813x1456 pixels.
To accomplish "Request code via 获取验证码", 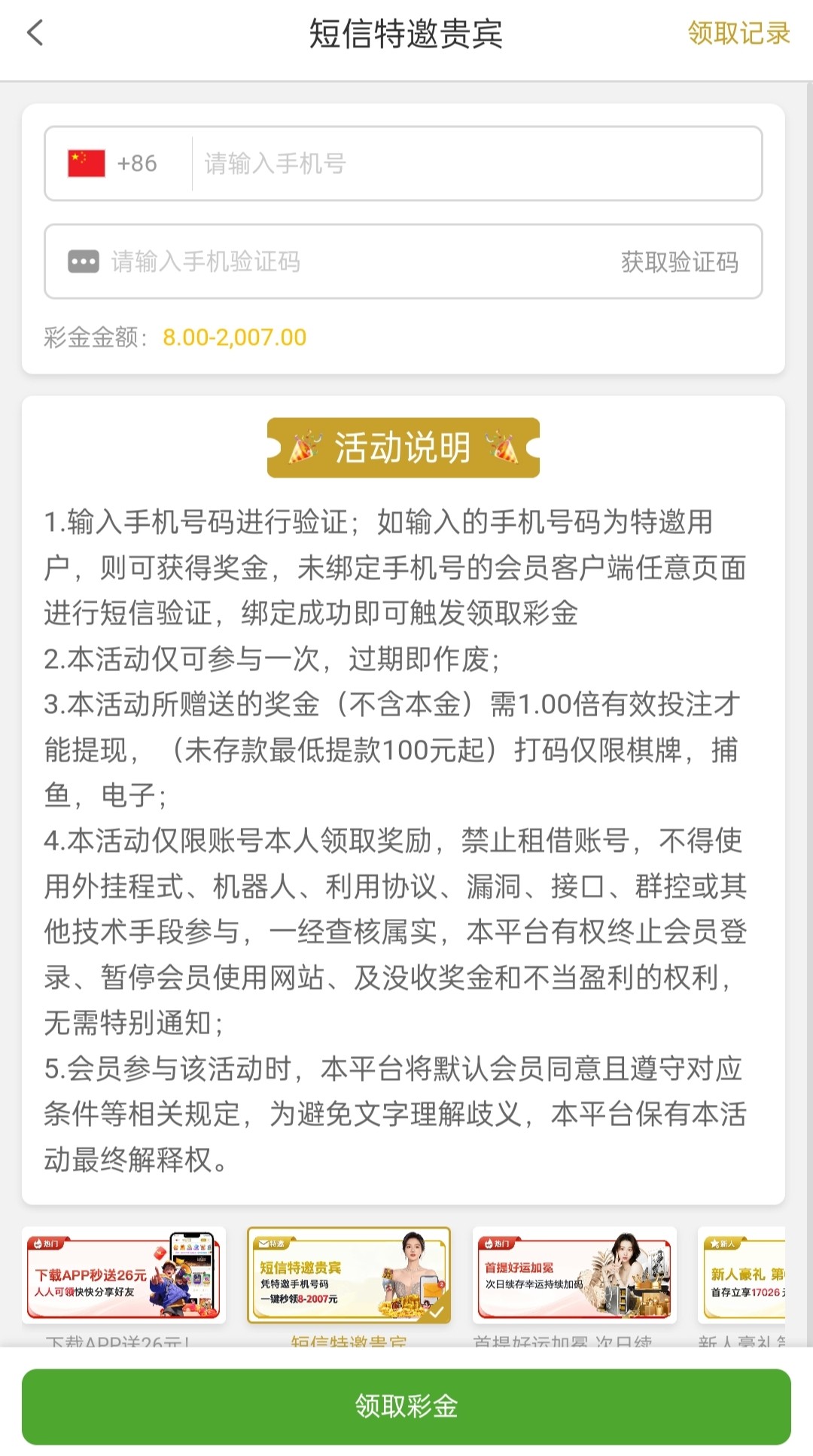I will tap(679, 261).
